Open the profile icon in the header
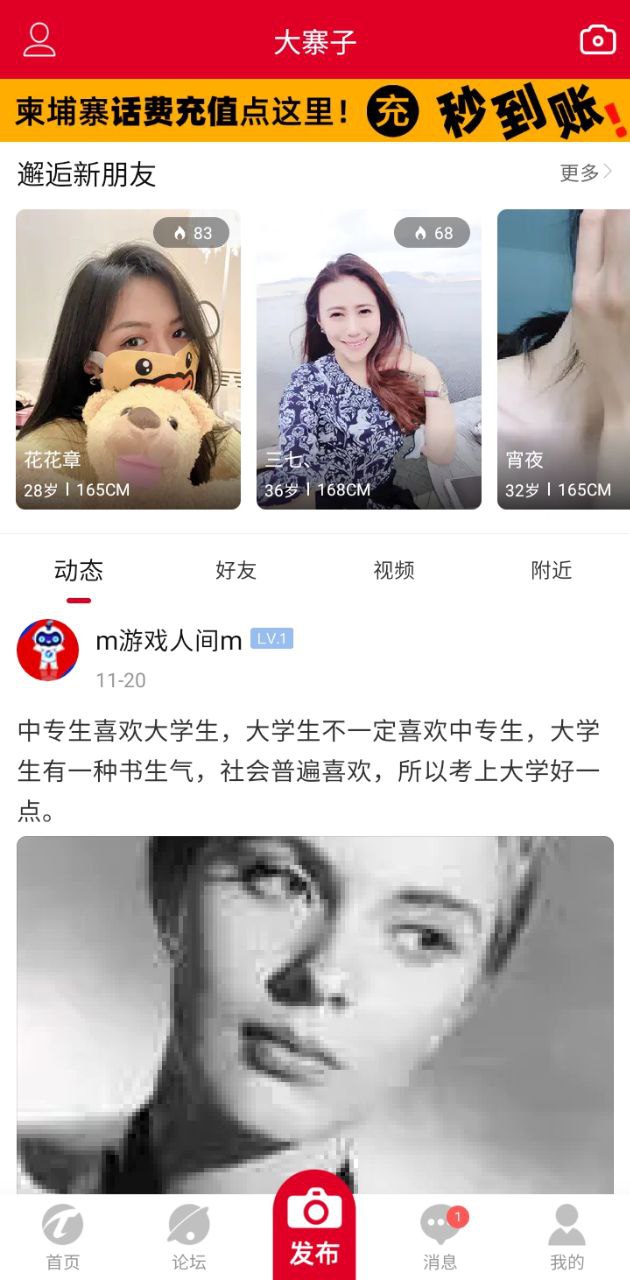Image resolution: width=630 pixels, height=1280 pixels. 39,40
